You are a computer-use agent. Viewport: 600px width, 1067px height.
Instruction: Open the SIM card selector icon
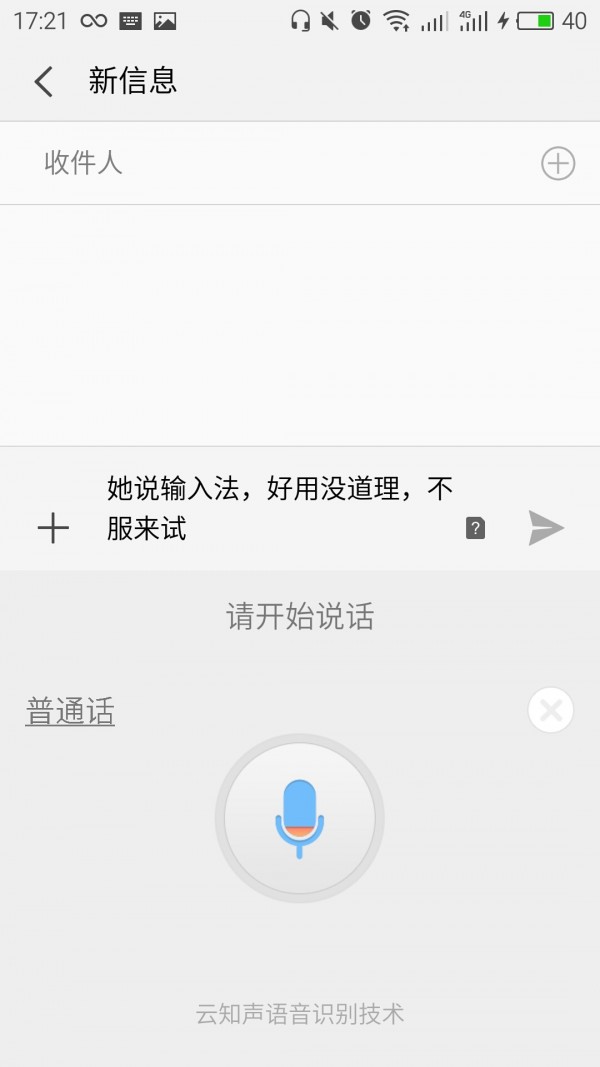tap(475, 528)
